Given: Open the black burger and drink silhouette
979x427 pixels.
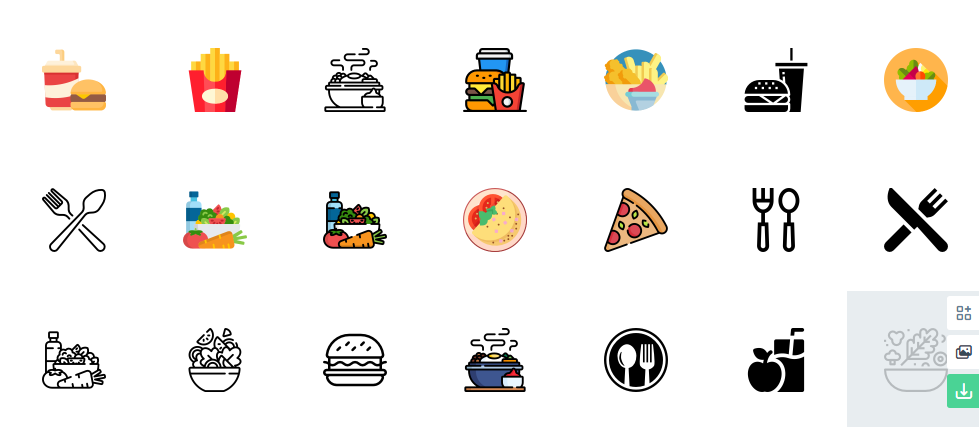Looking at the screenshot, I should coord(775,80).
